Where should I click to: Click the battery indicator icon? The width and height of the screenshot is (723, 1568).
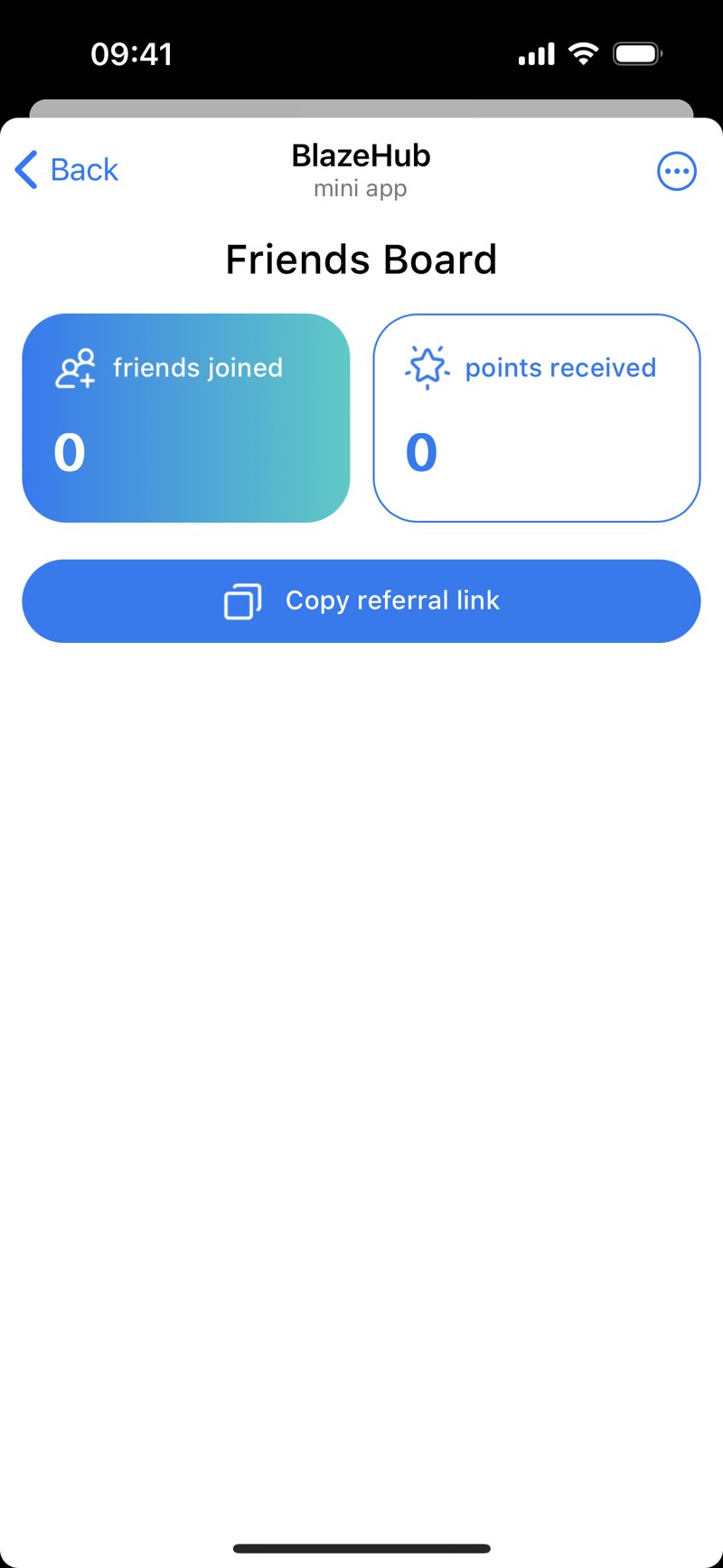636,53
